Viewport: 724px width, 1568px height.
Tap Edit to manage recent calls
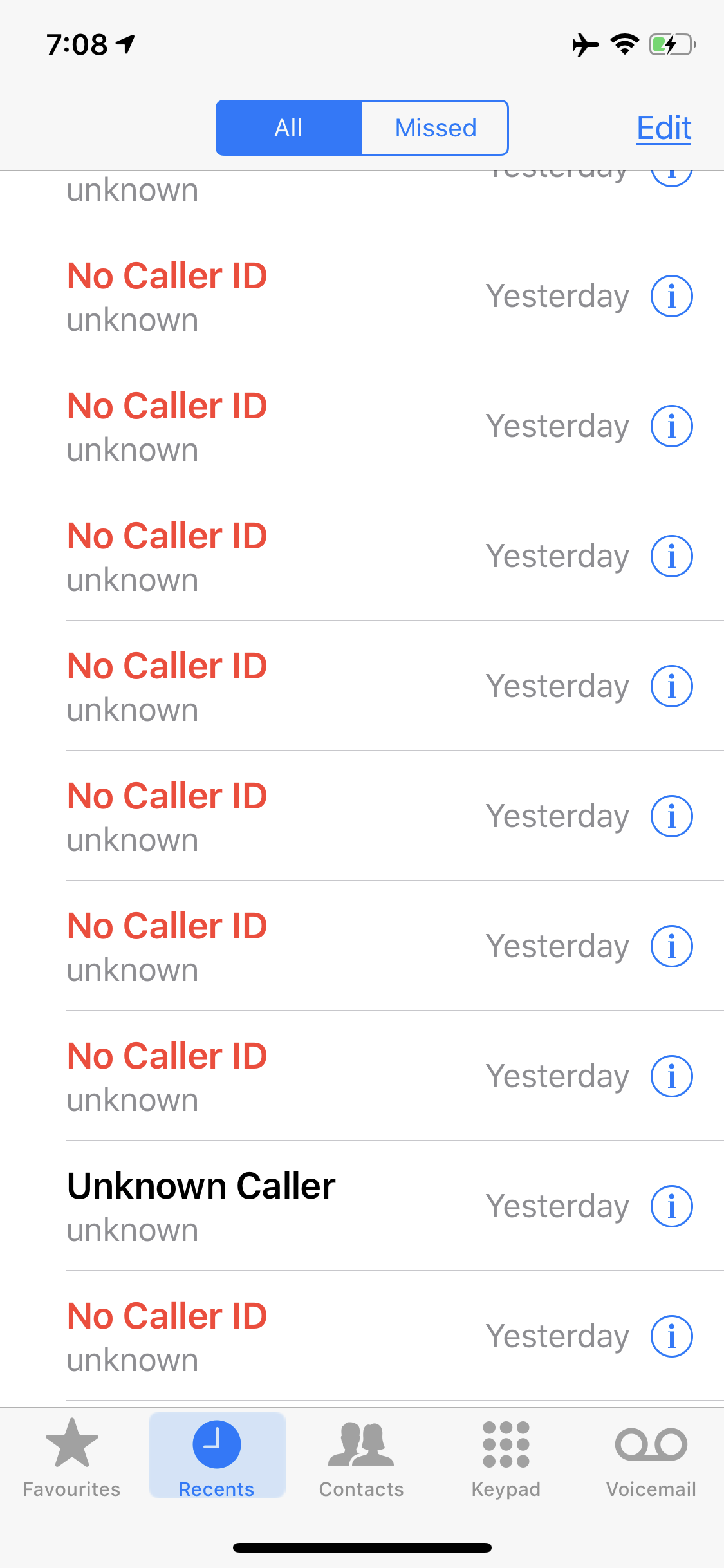click(x=664, y=128)
